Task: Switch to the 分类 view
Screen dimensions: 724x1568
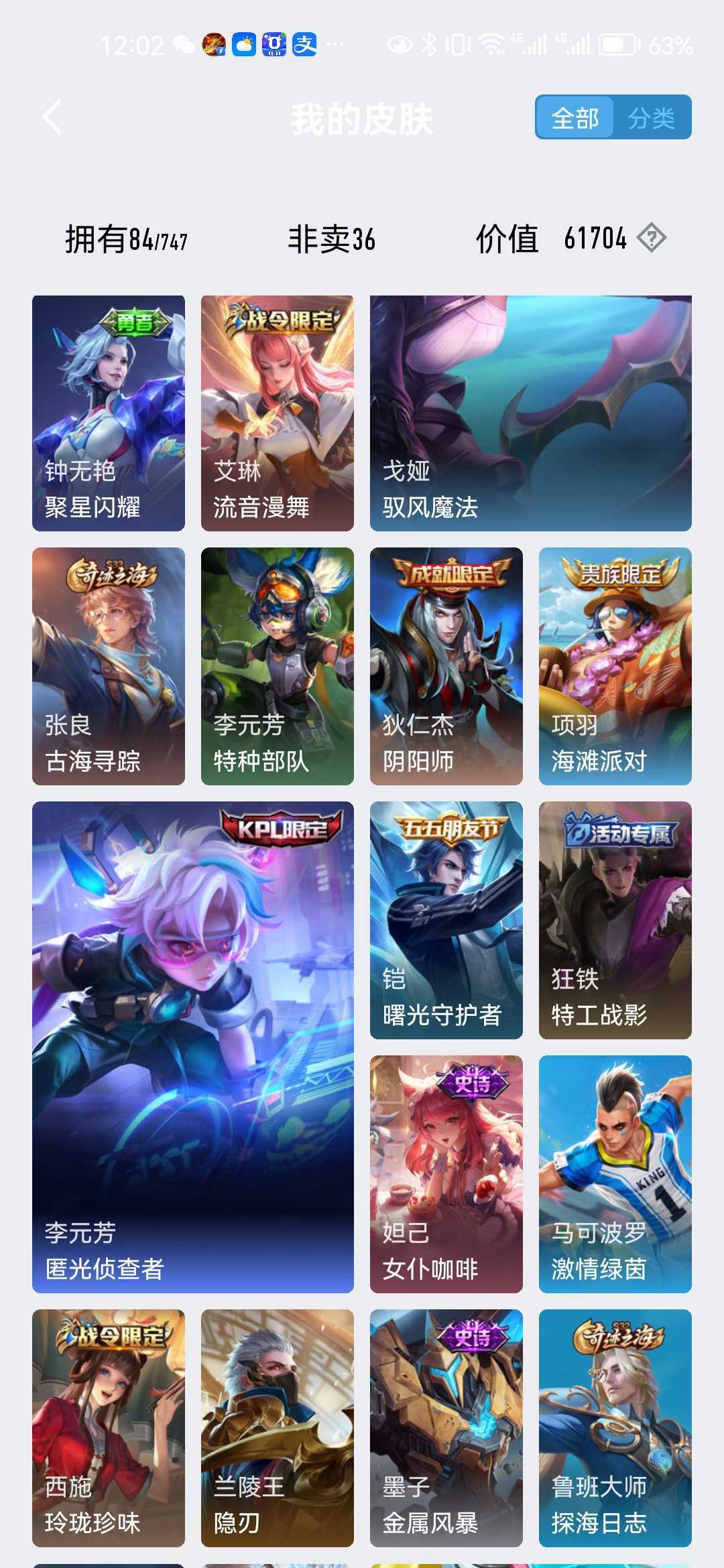Action: [651, 118]
